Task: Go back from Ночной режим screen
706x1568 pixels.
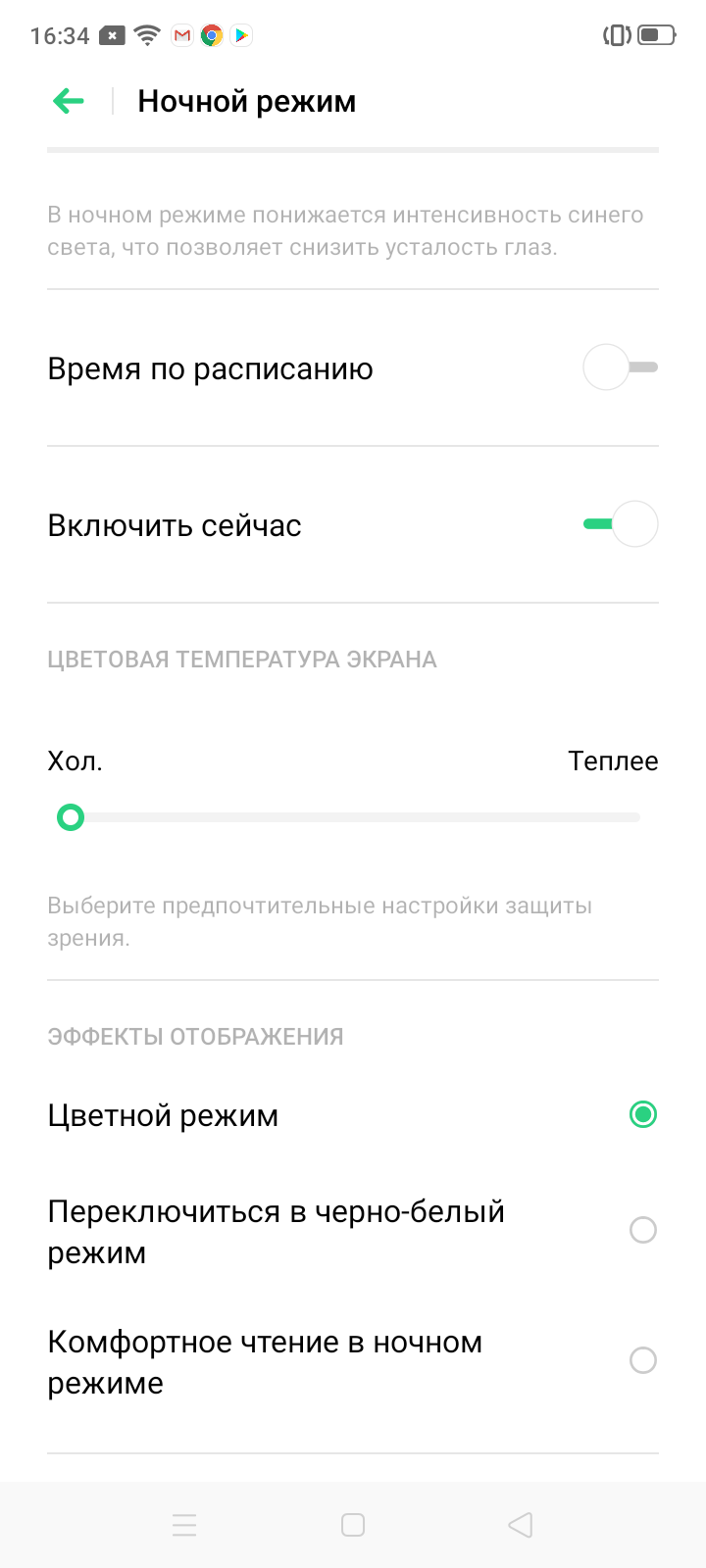Action: pos(69,101)
